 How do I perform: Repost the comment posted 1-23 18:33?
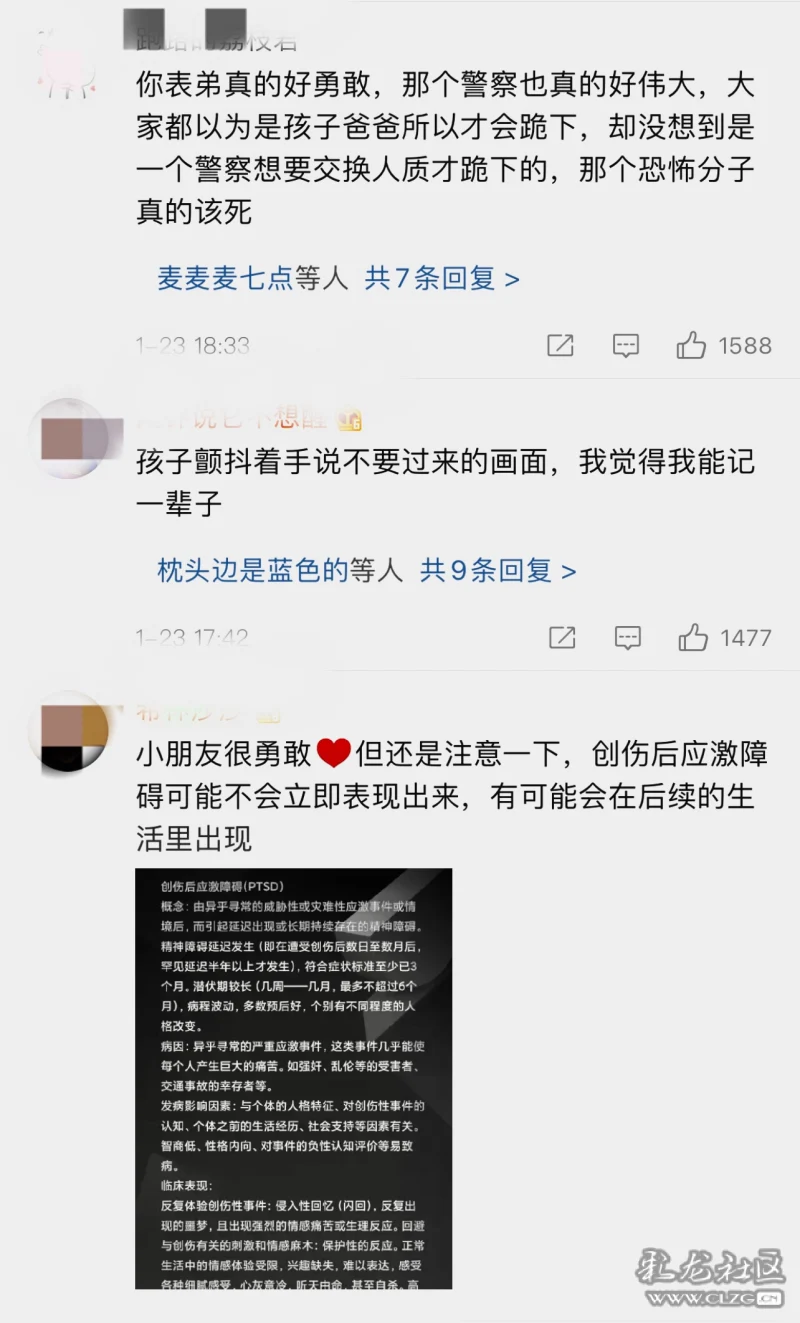click(x=561, y=346)
